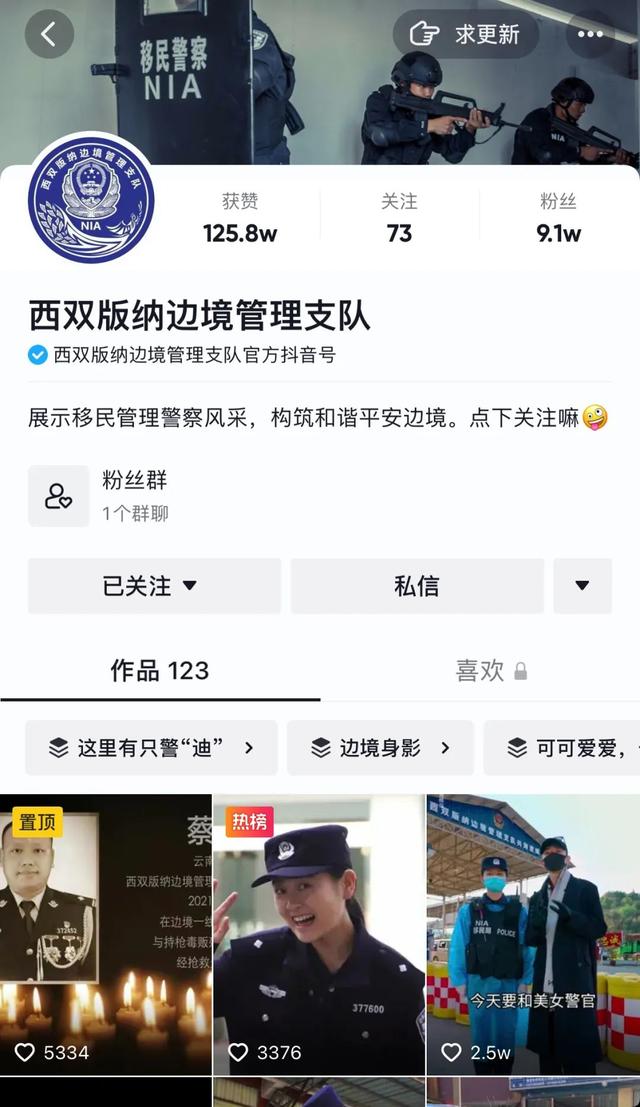Open the 可可爱爱 collection chip

(x=565, y=748)
